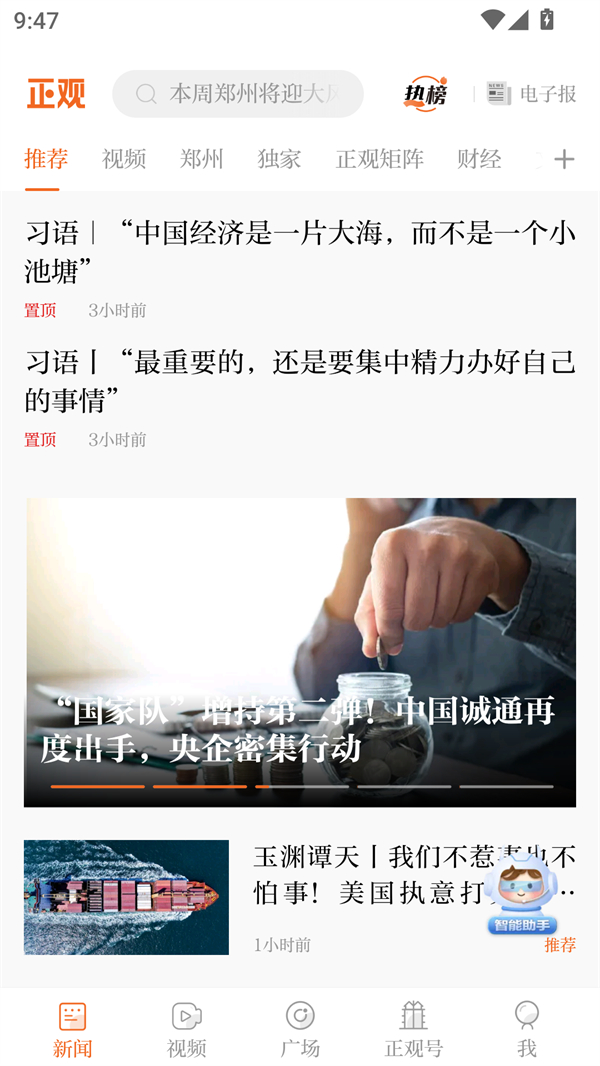The height and width of the screenshot is (1066, 600).
Task: Open the 热榜 hot list
Action: tap(425, 94)
